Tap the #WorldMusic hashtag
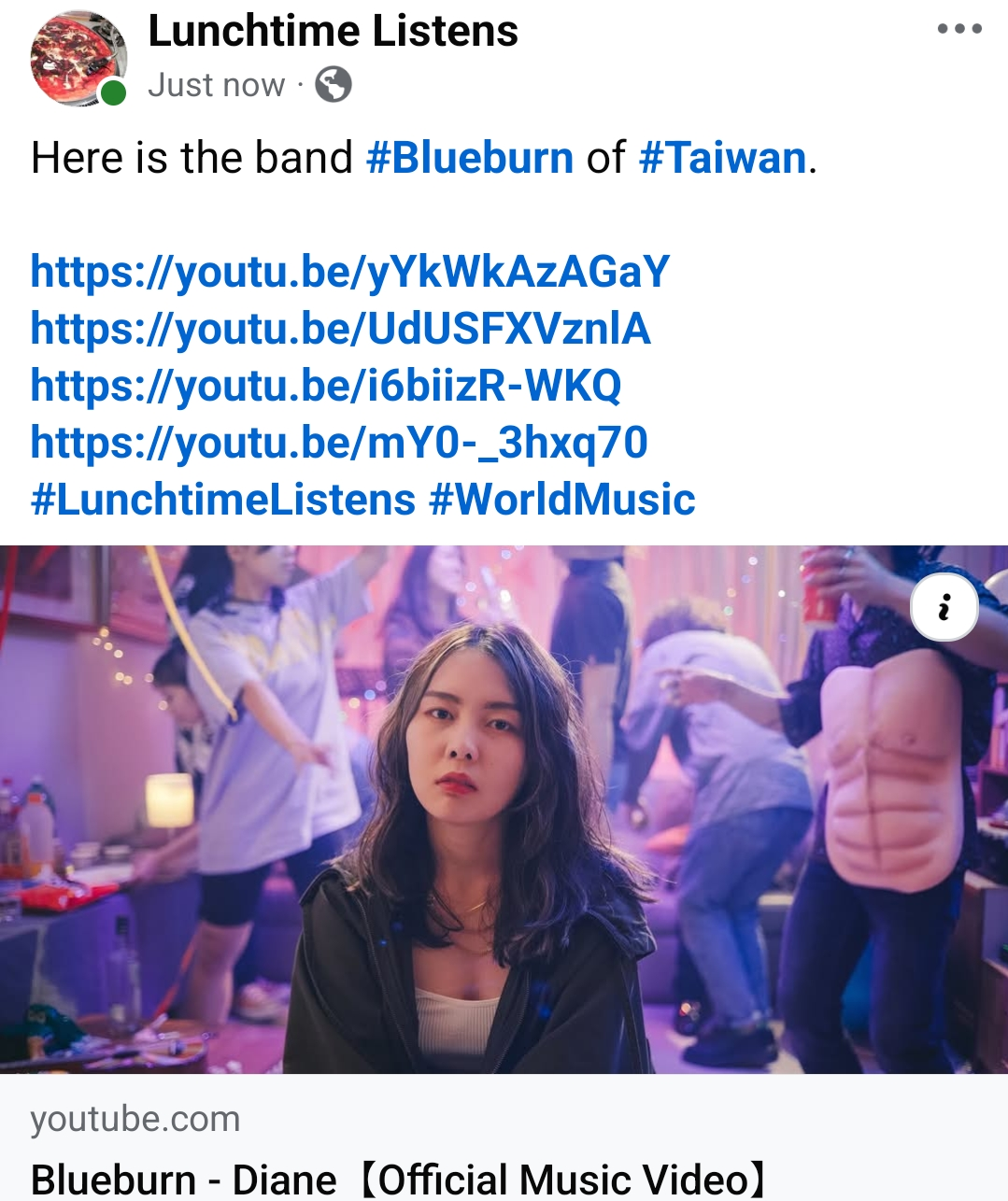Viewport: 1008px width, 1201px height. pyautogui.click(x=561, y=500)
